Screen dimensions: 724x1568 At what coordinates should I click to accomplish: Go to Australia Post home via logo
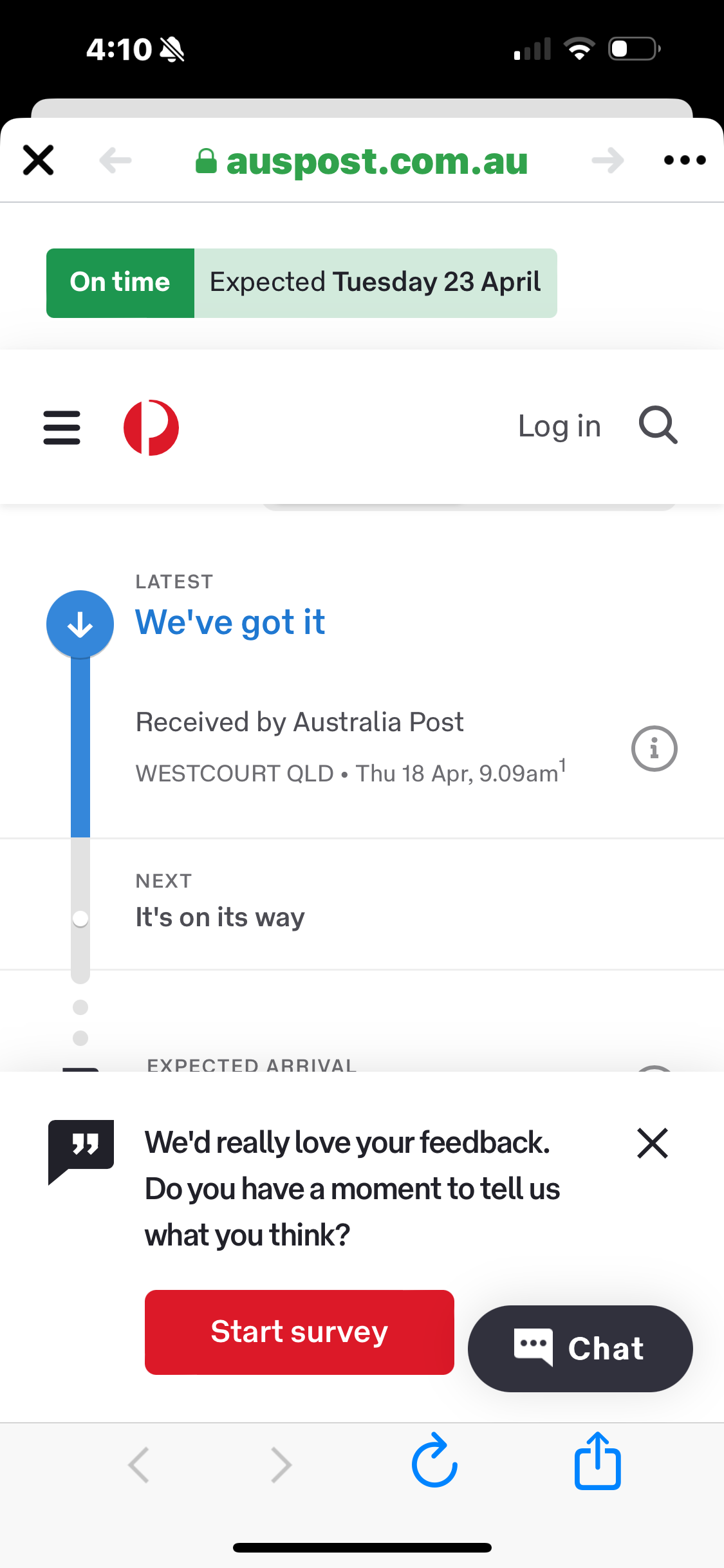[151, 427]
